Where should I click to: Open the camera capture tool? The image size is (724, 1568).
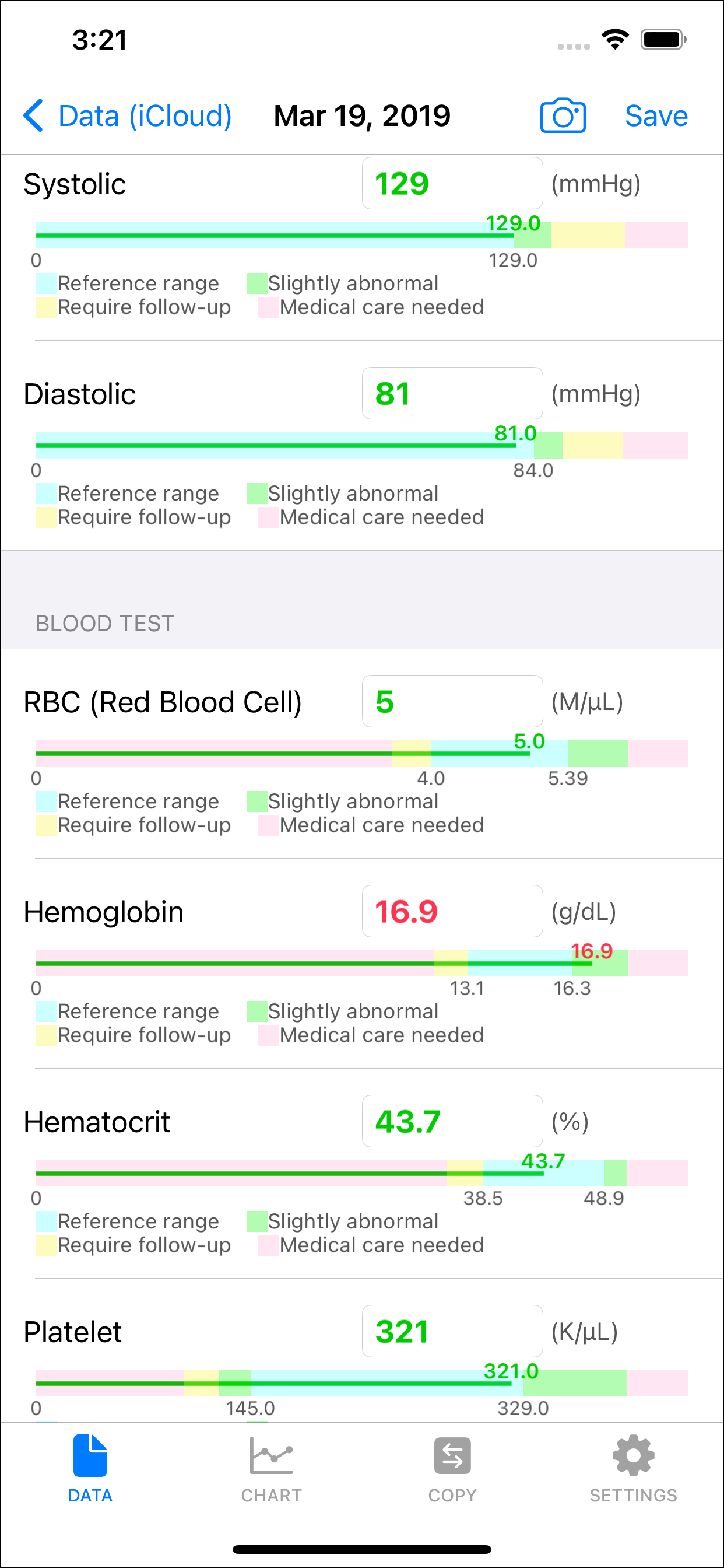pos(563,115)
